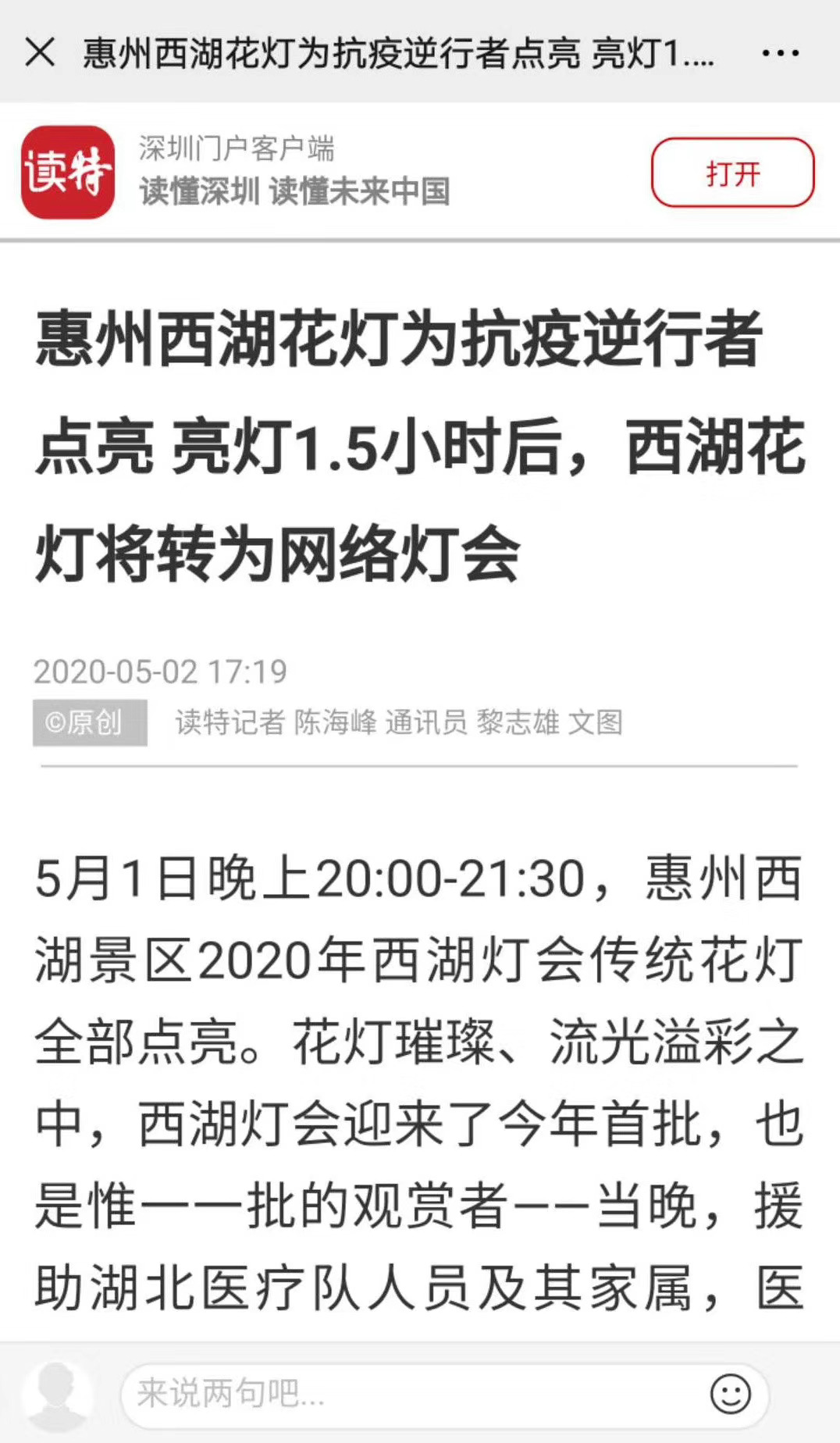Viewport: 840px width, 1443px height.
Task: Open the 读特 app banner icon
Action: [68, 172]
